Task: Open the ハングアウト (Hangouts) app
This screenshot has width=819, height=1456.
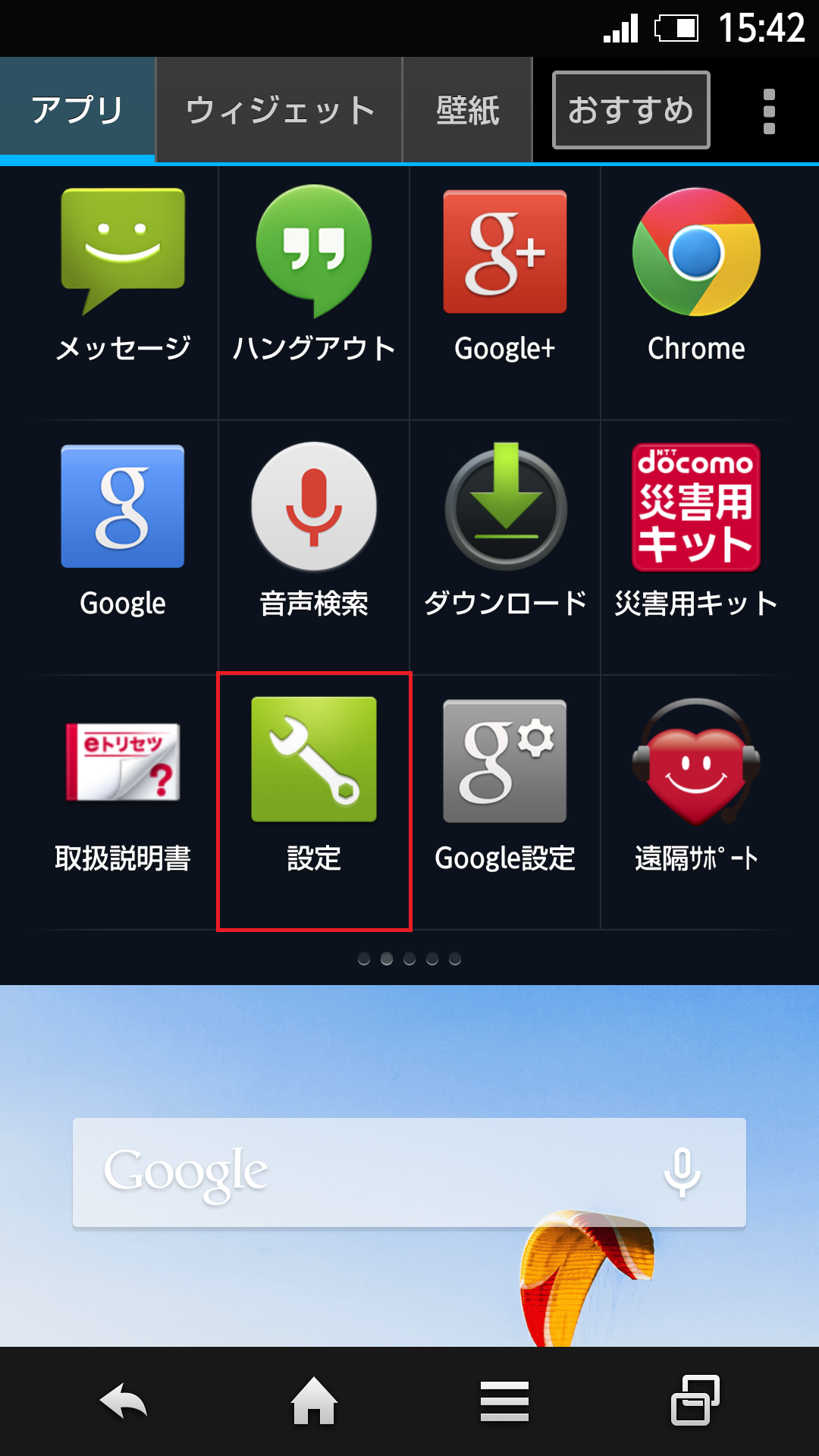Action: coord(313,253)
